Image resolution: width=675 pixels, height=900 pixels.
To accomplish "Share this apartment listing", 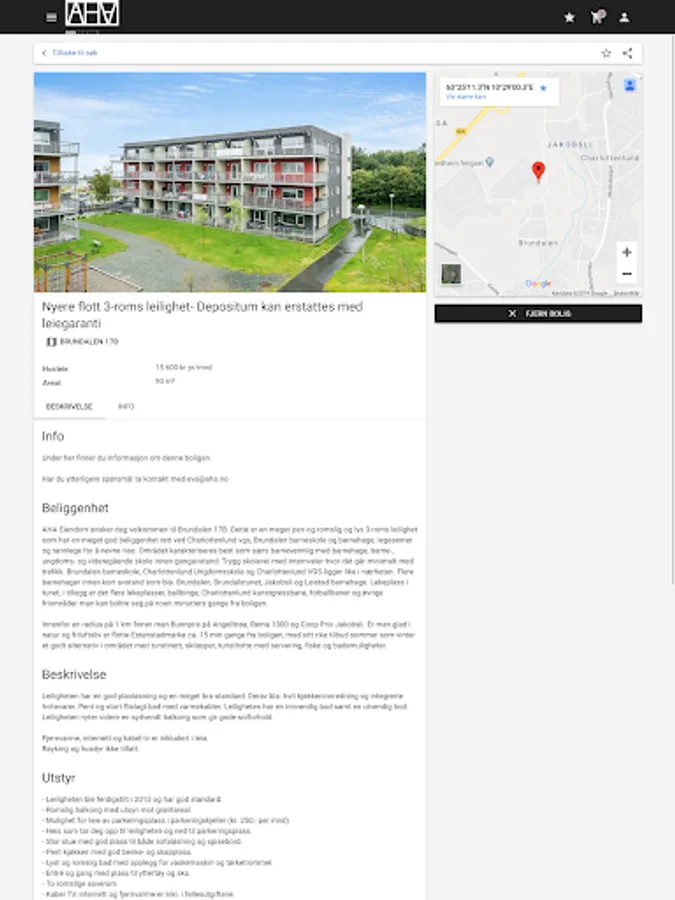I will pyautogui.click(x=628, y=53).
